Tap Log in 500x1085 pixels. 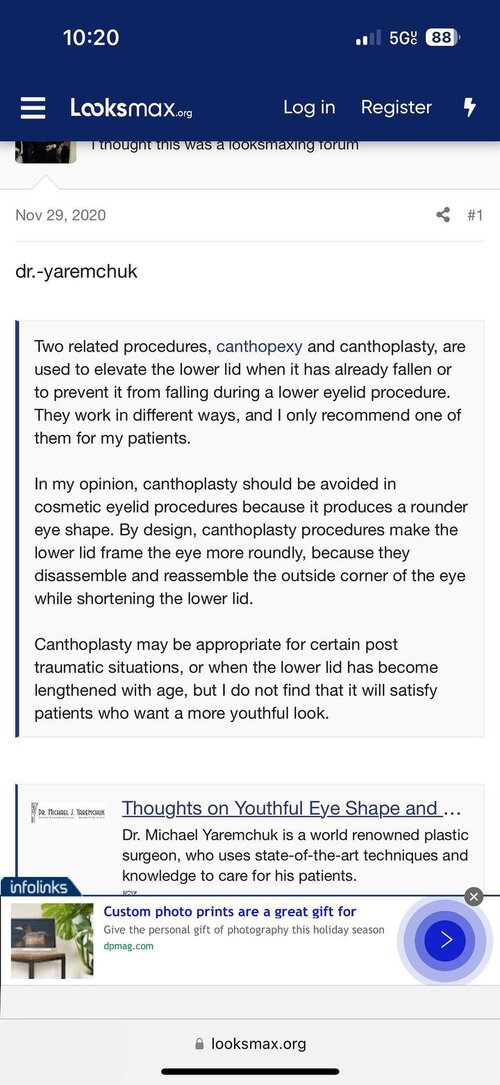click(x=309, y=107)
